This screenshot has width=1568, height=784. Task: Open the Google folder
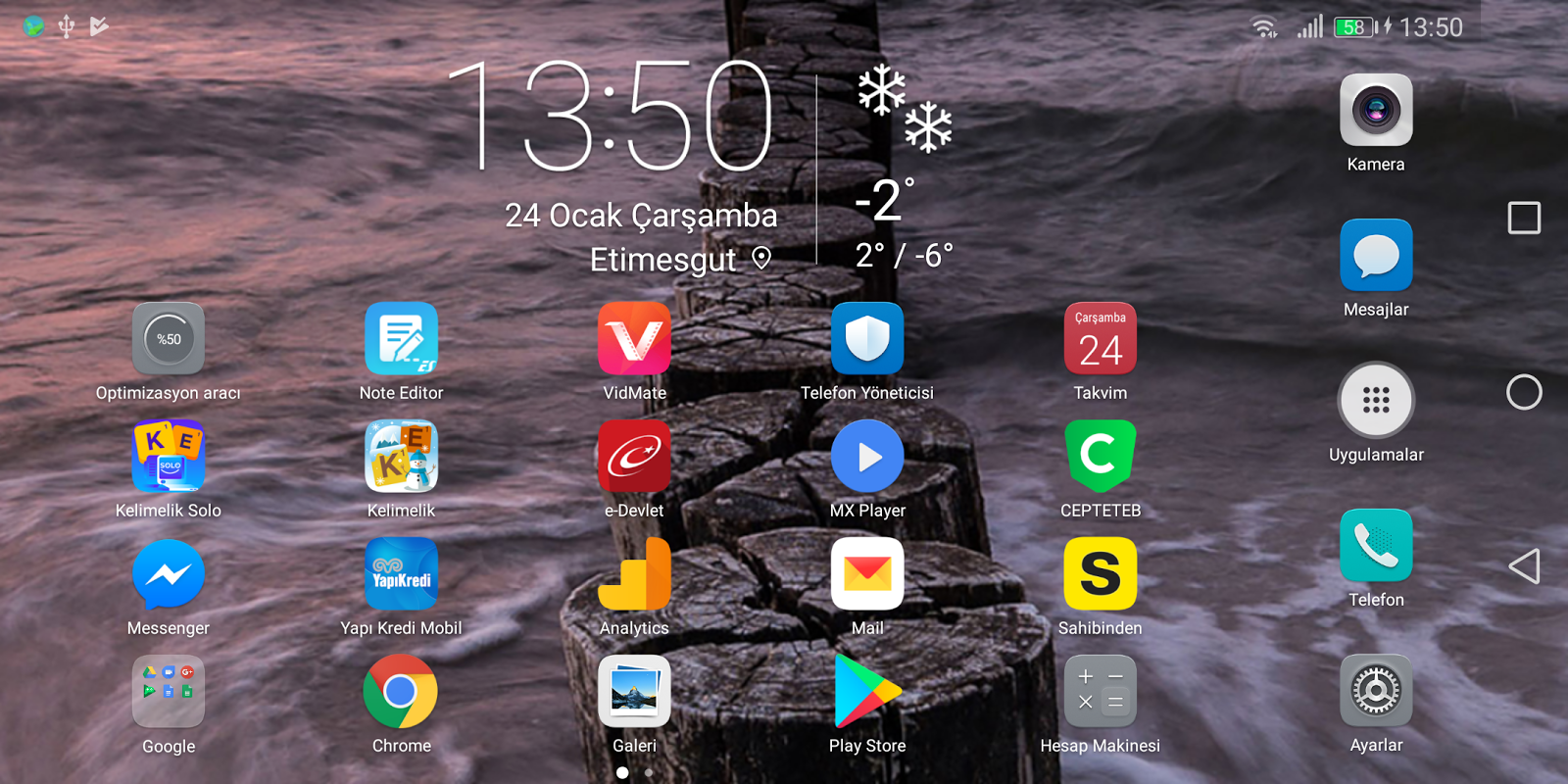[x=169, y=692]
